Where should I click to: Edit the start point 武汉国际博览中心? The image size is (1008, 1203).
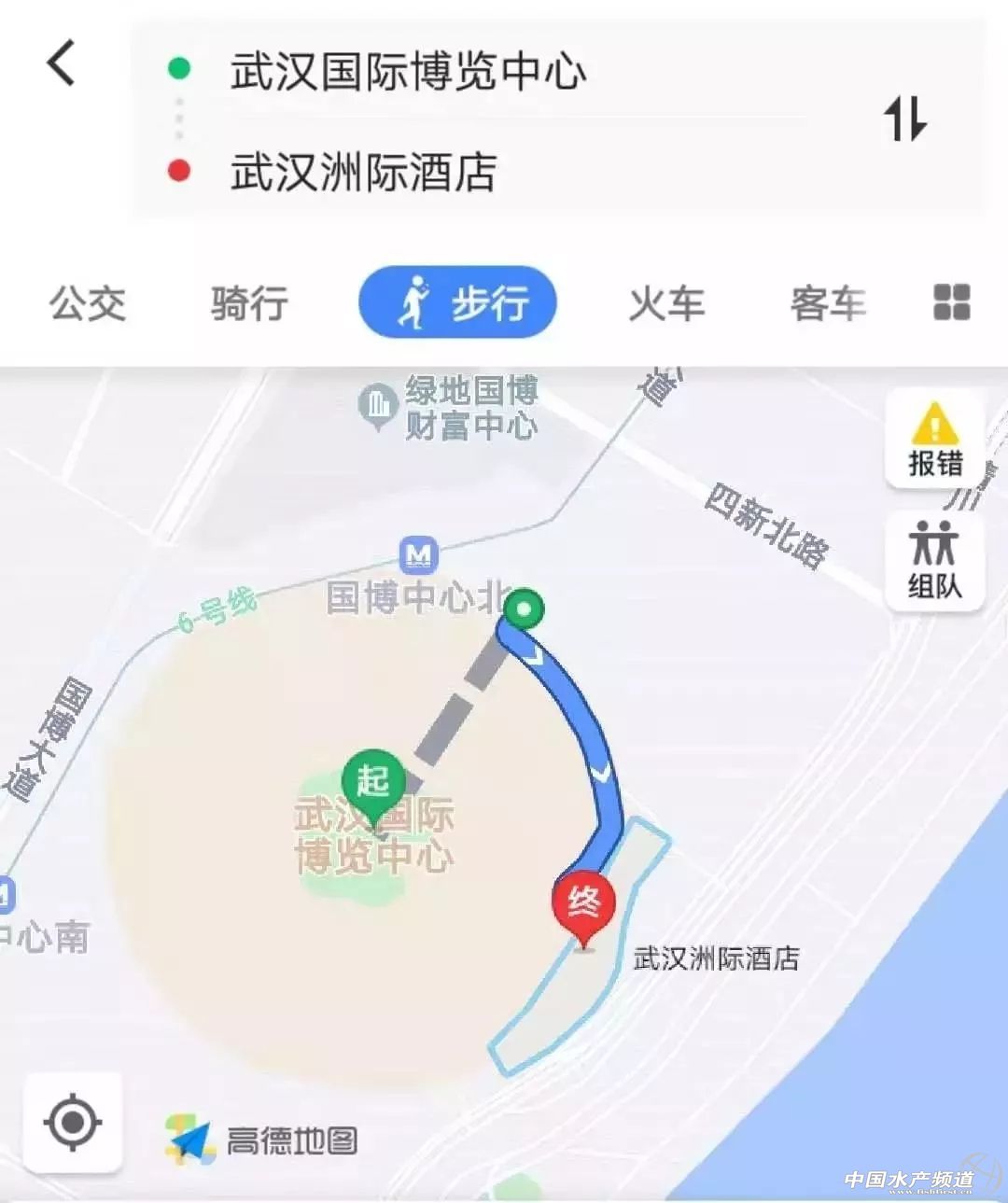408,72
